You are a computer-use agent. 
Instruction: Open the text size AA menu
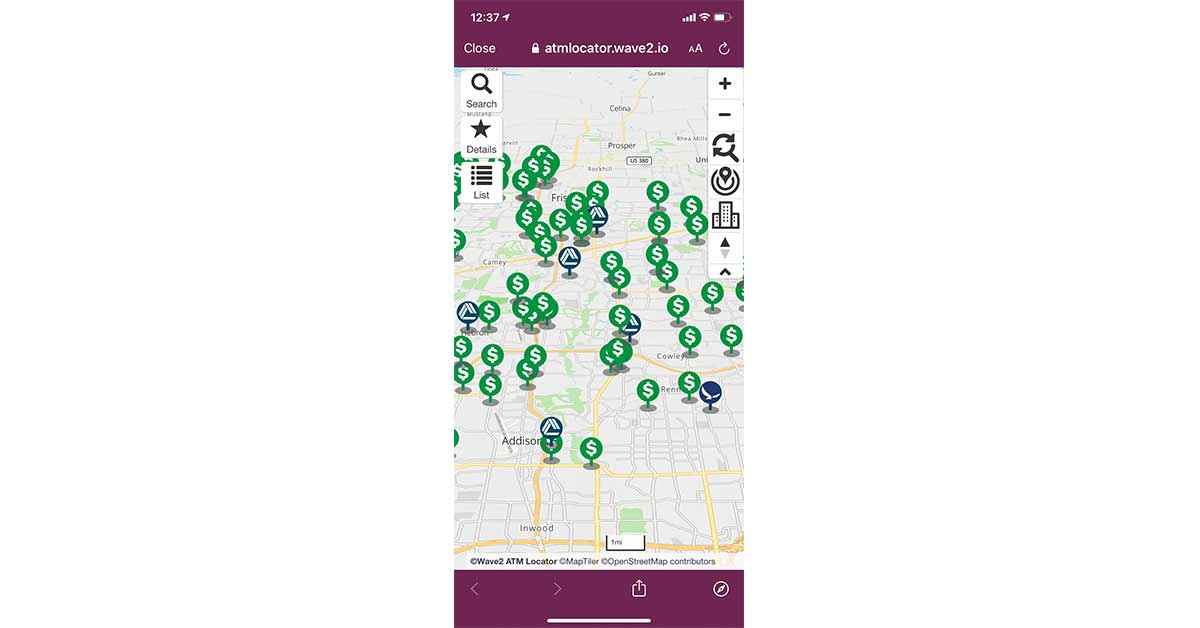coord(695,48)
